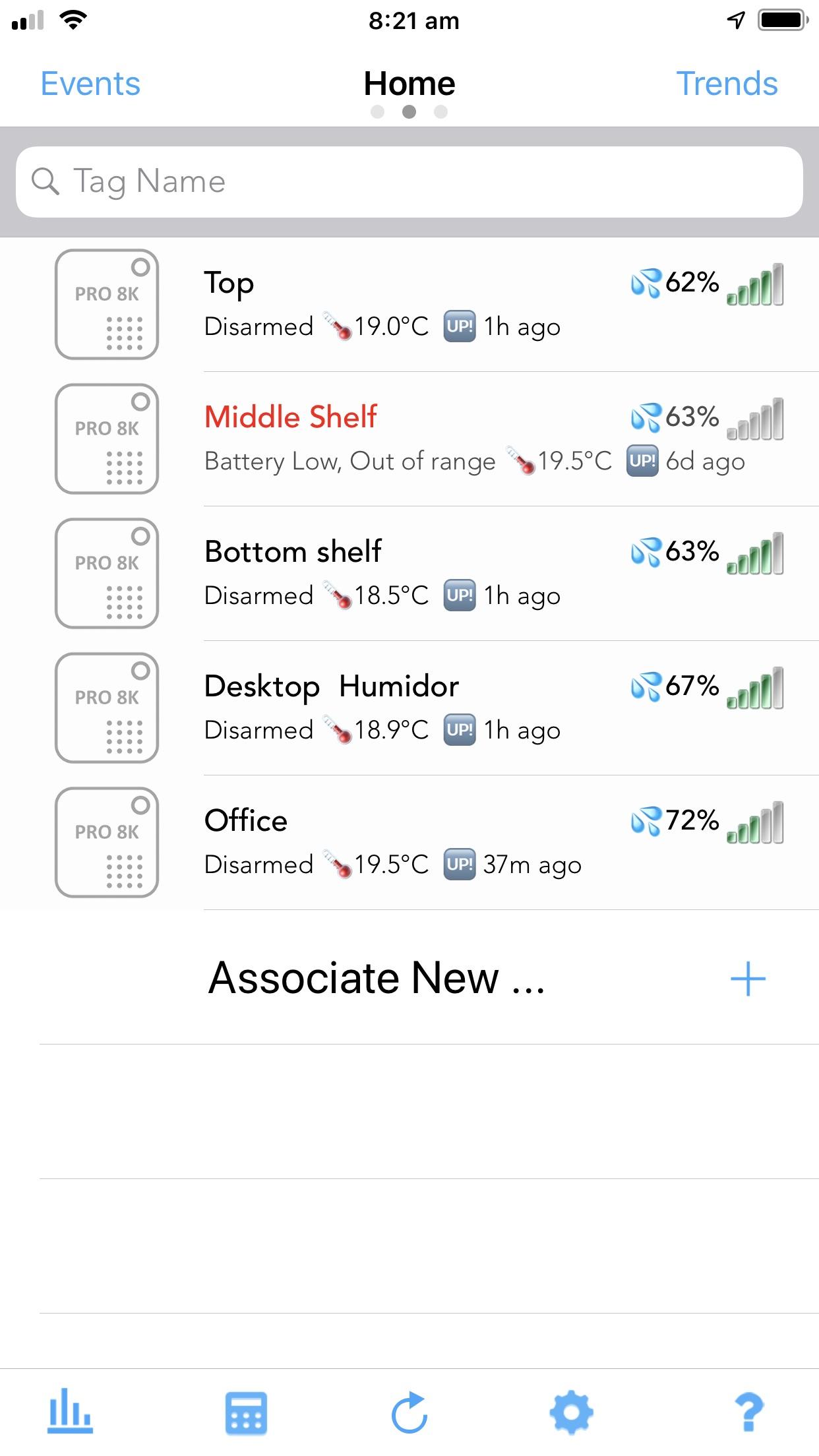Open the Bottom shelf tag

[409, 574]
